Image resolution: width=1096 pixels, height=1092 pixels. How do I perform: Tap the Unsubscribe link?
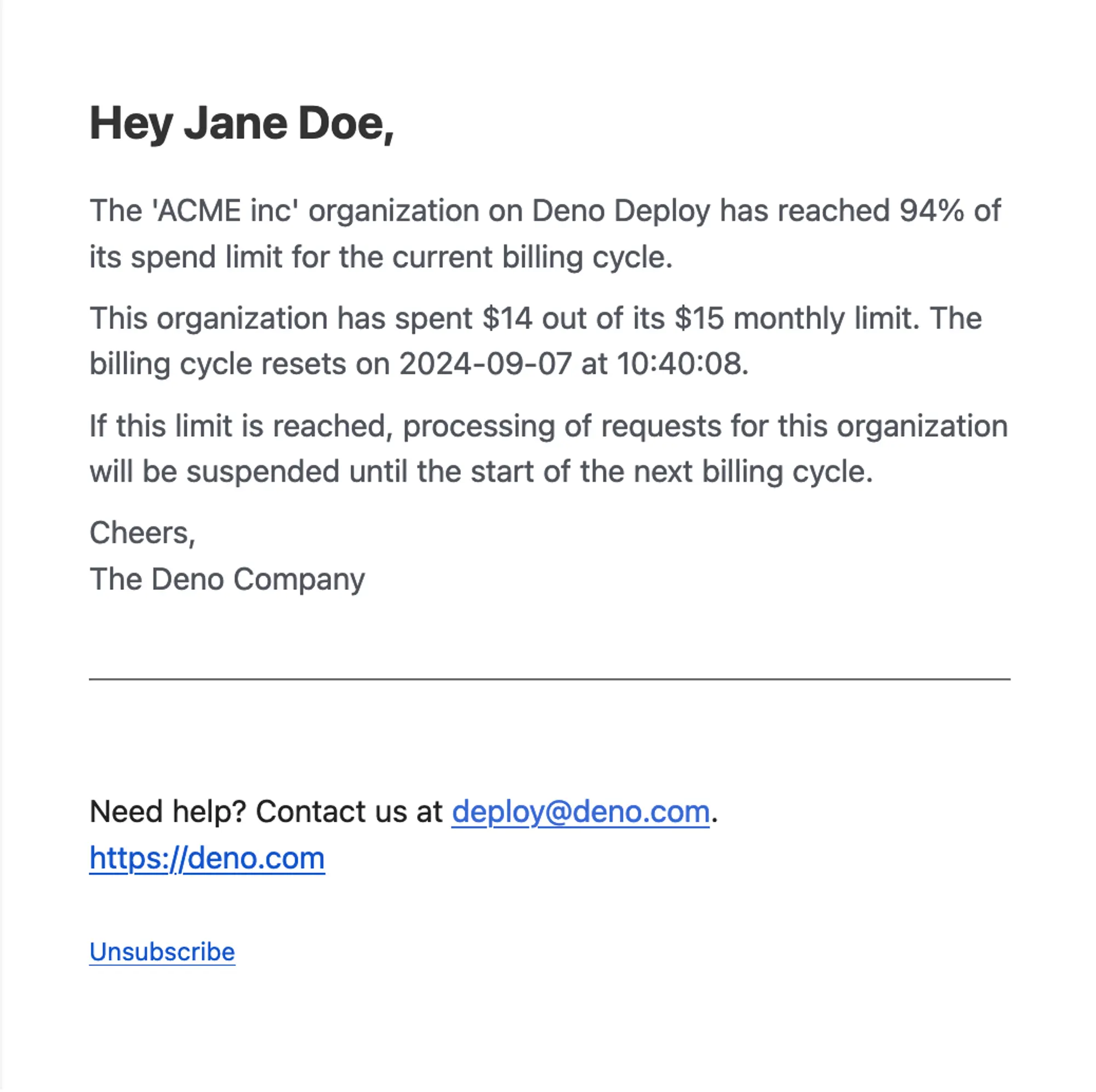click(162, 952)
